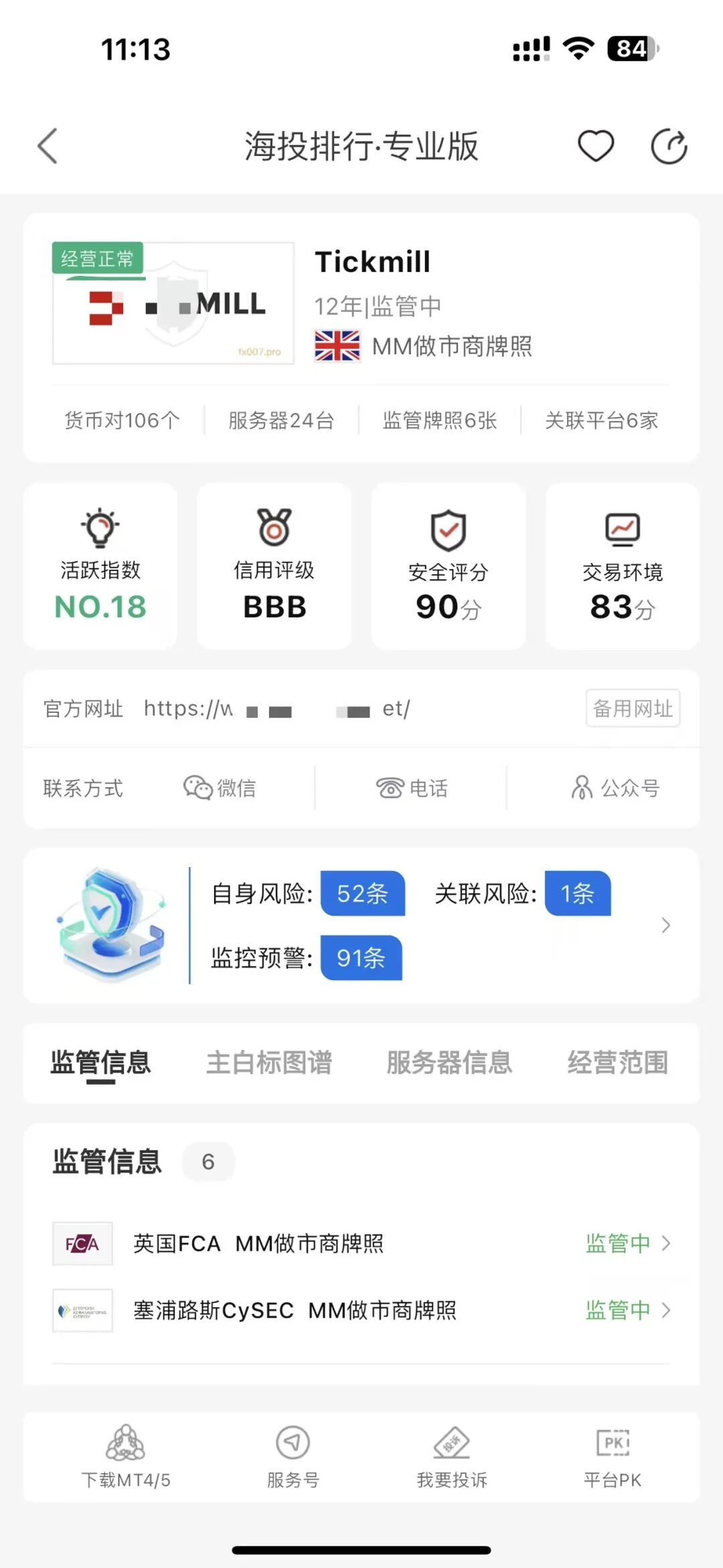Expand 英国FCA regulation entry chevron

(667, 1243)
